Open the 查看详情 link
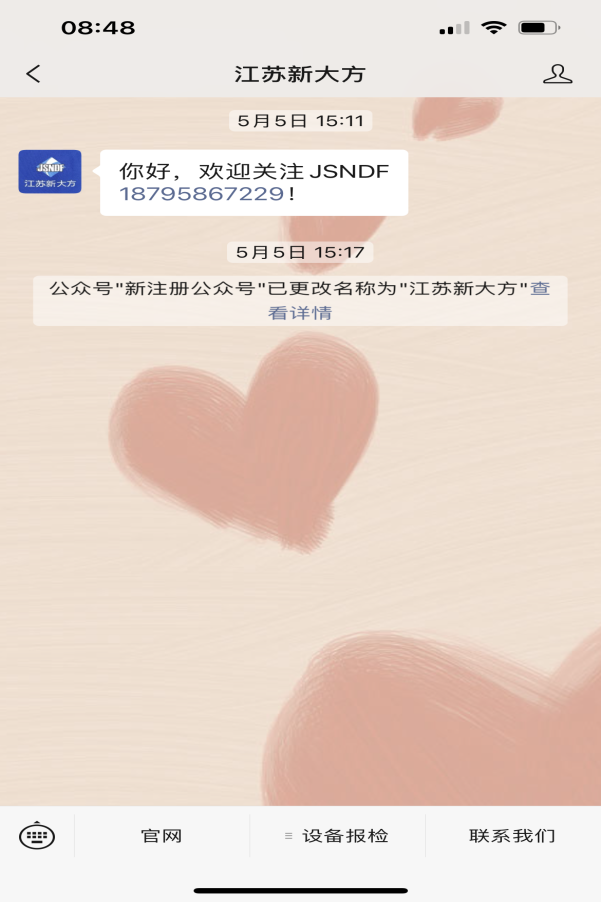 (300, 312)
